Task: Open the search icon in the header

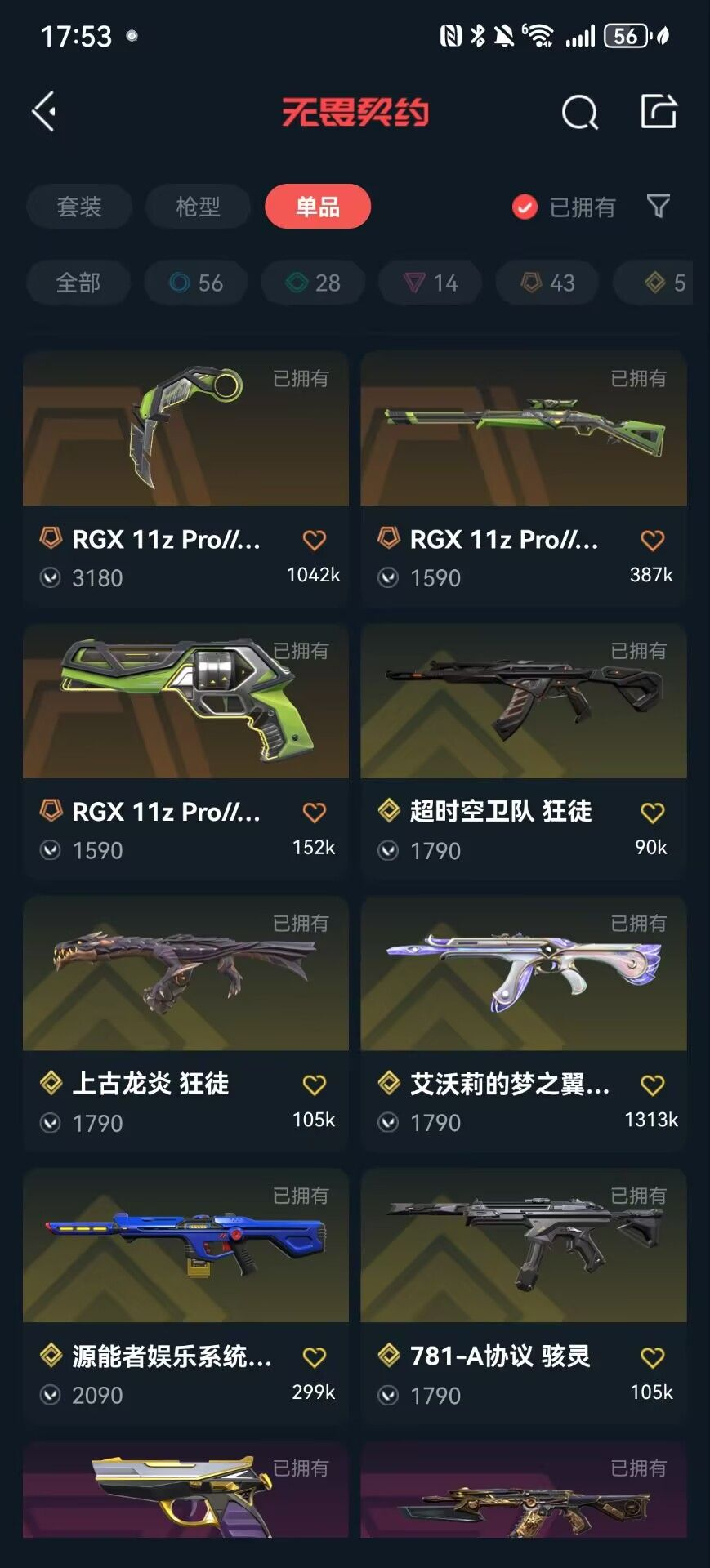Action: pyautogui.click(x=580, y=112)
